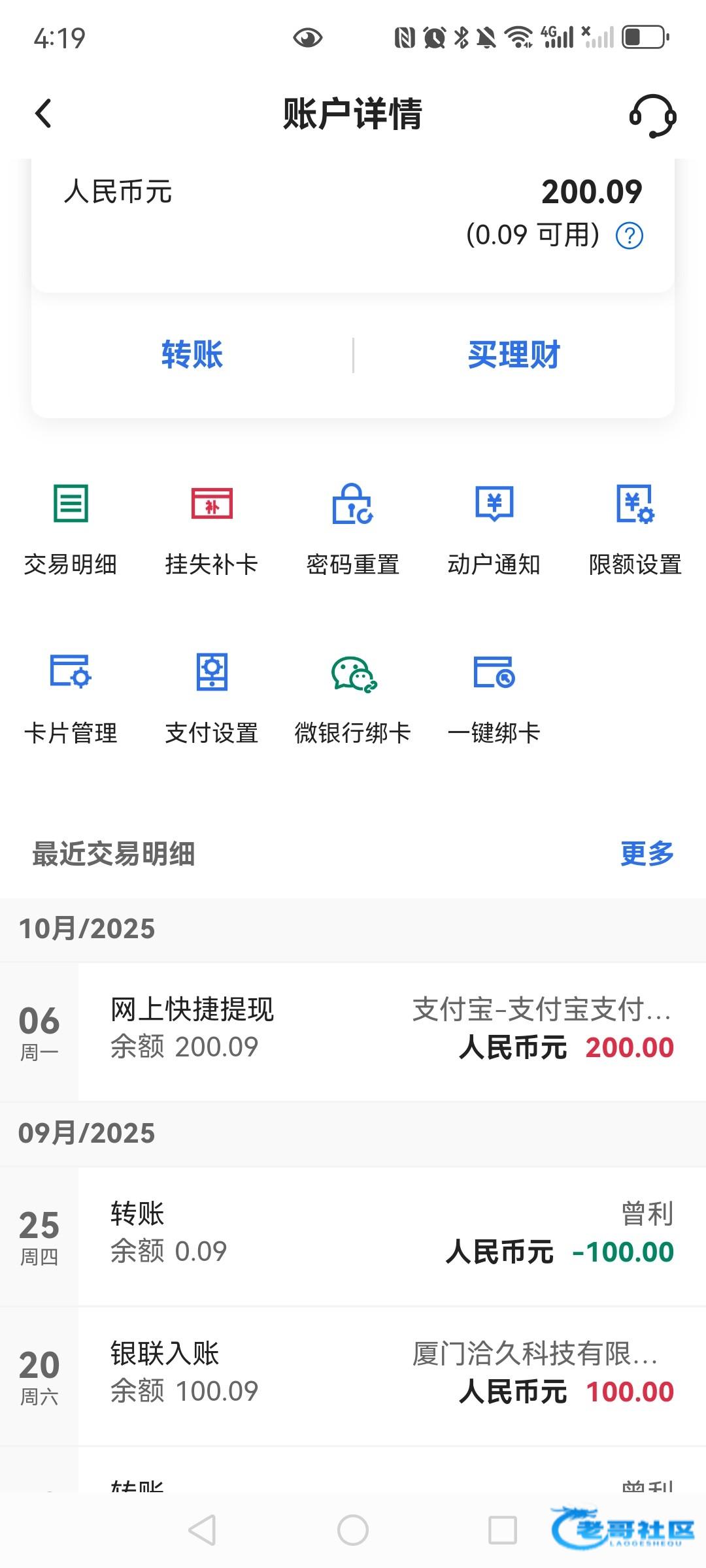The height and width of the screenshot is (1568, 706).
Task: Open recent apps from navigation bar
Action: [503, 1530]
